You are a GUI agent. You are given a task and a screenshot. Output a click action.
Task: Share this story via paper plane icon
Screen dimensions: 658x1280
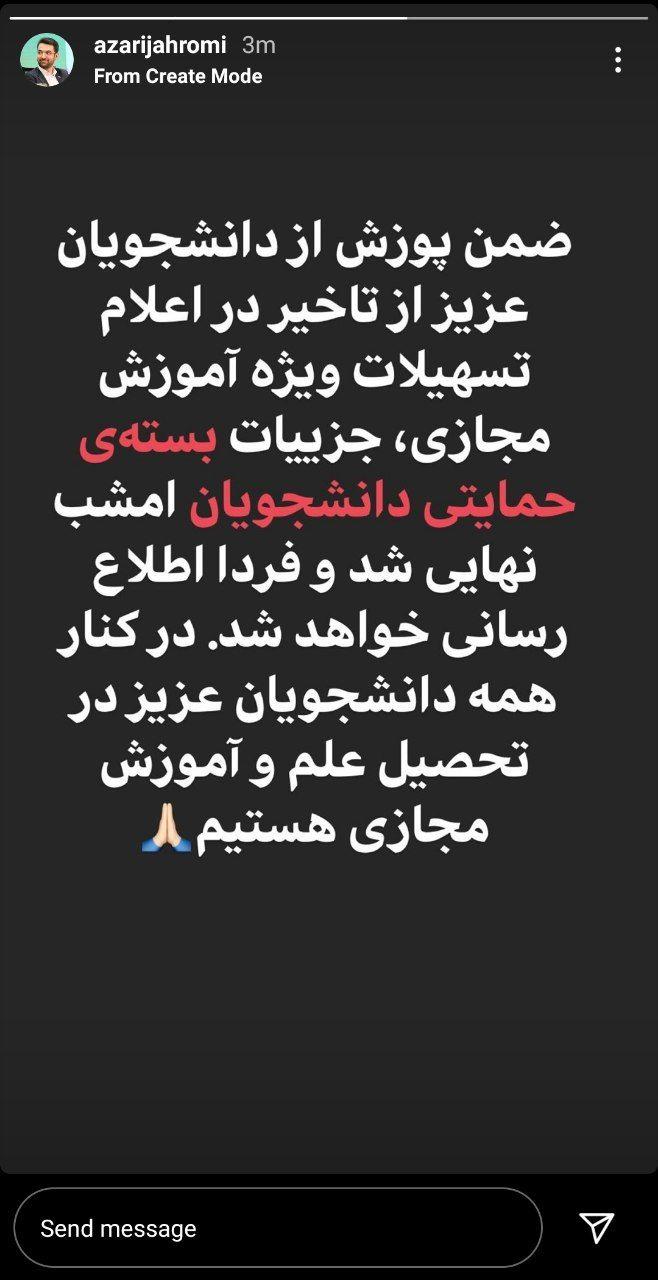click(597, 1228)
